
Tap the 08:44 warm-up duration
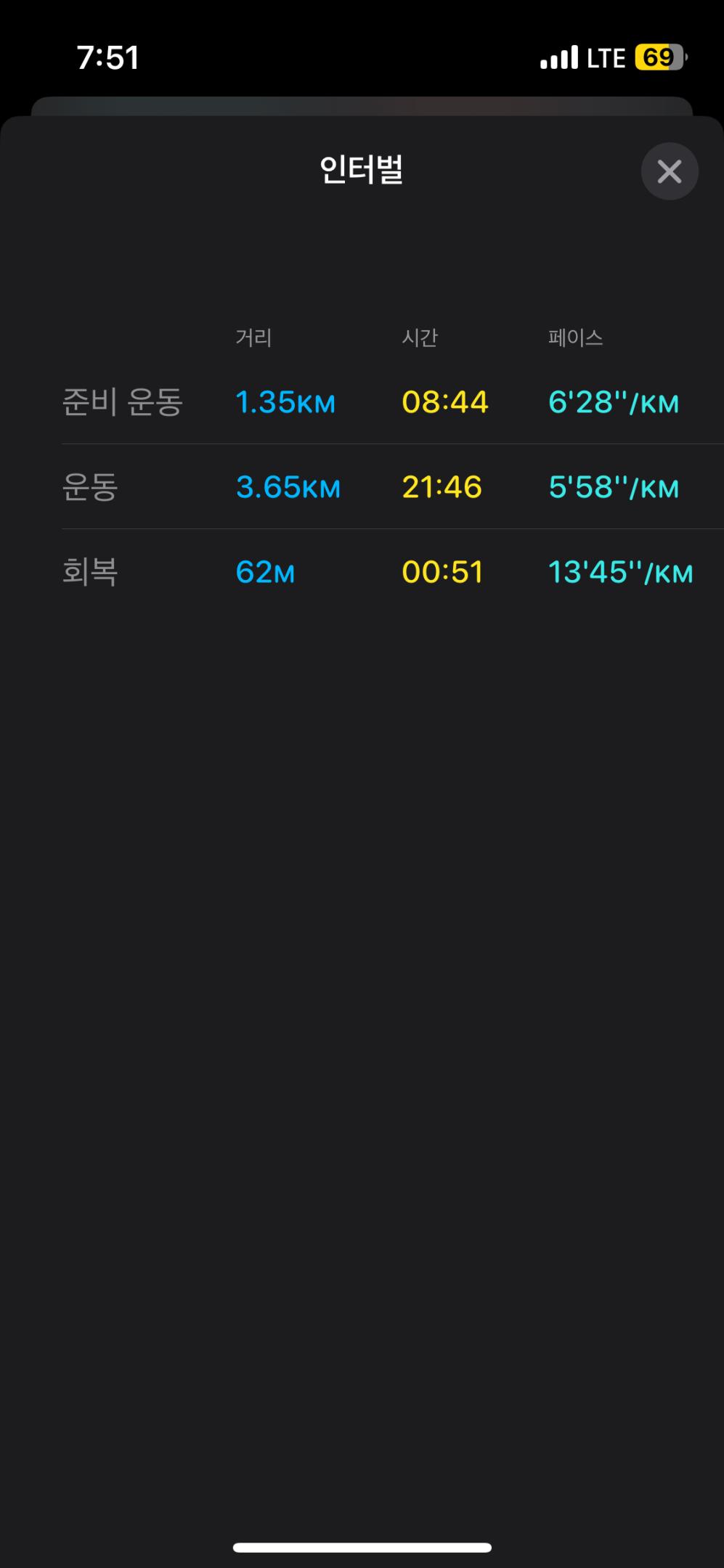point(444,402)
